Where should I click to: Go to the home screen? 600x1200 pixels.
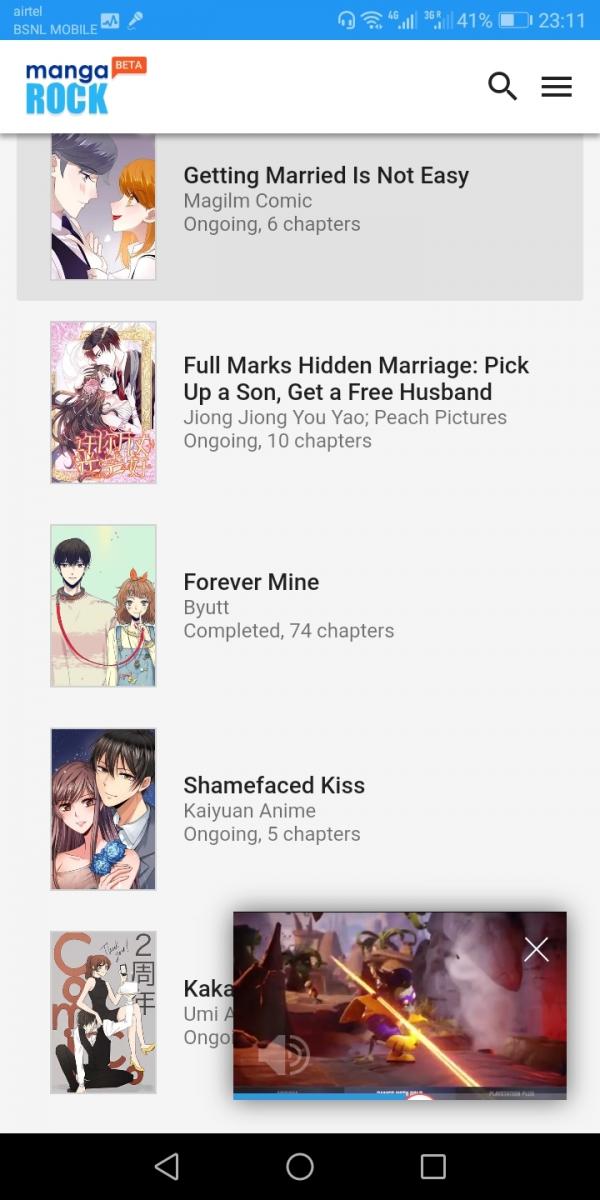tap(300, 1166)
